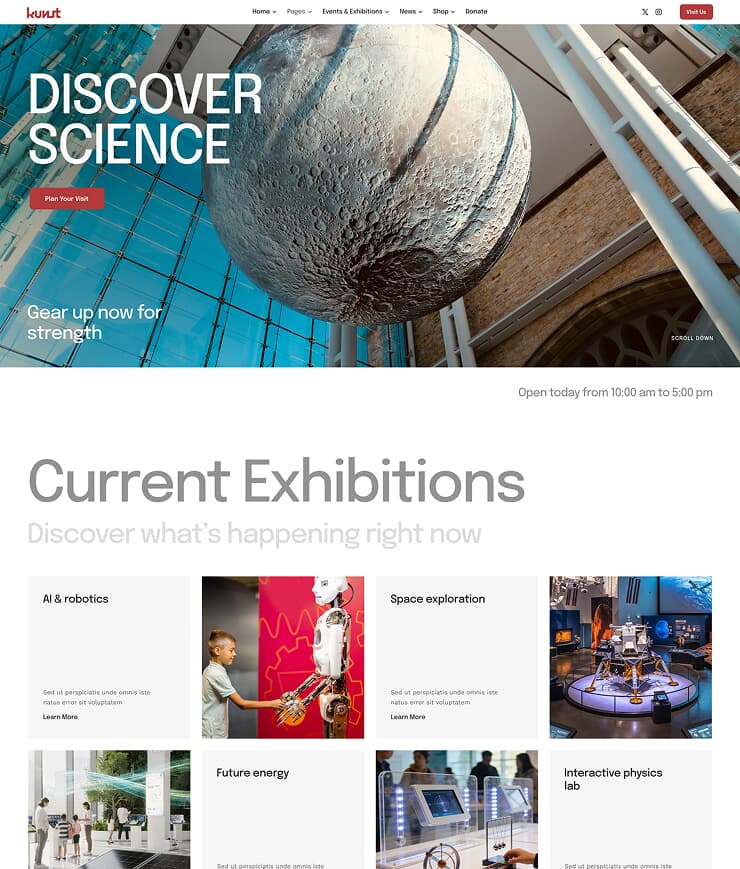Screen dimensions: 740x869
Task: Expand the News dropdown
Action: (x=410, y=12)
